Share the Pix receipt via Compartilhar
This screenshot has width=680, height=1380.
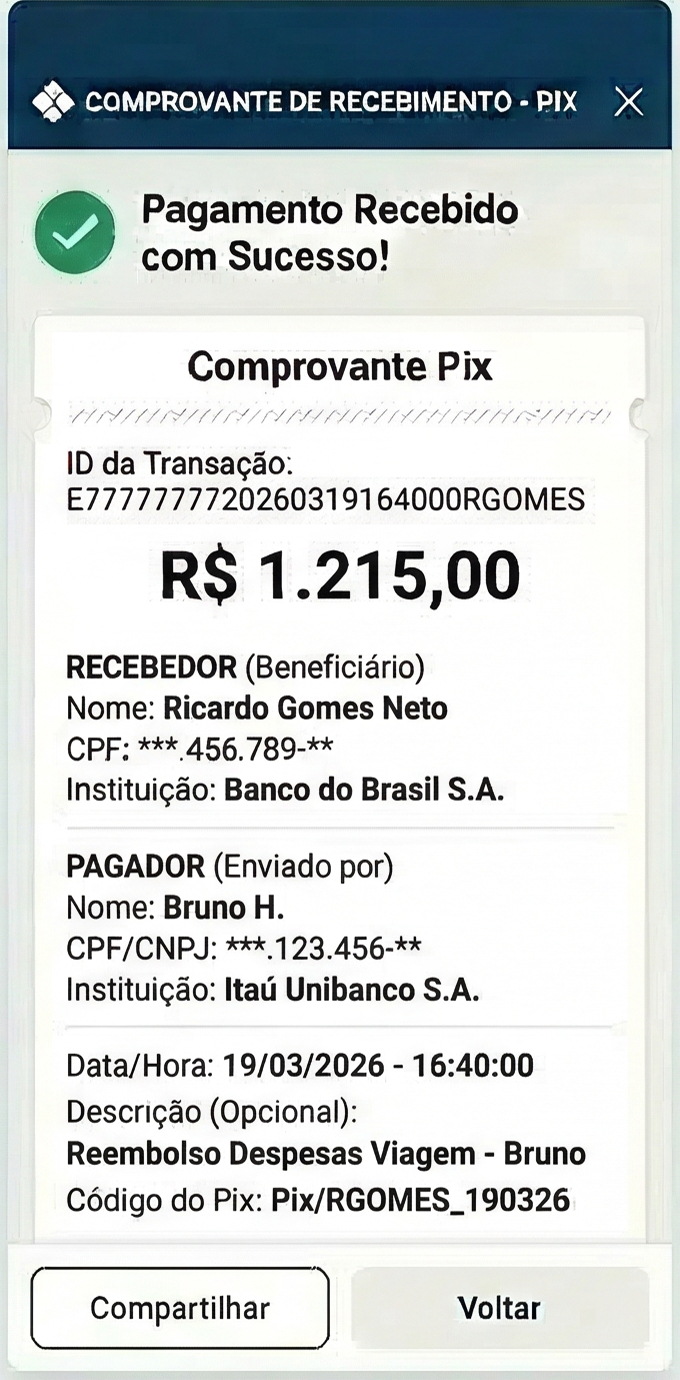pyautogui.click(x=180, y=1308)
